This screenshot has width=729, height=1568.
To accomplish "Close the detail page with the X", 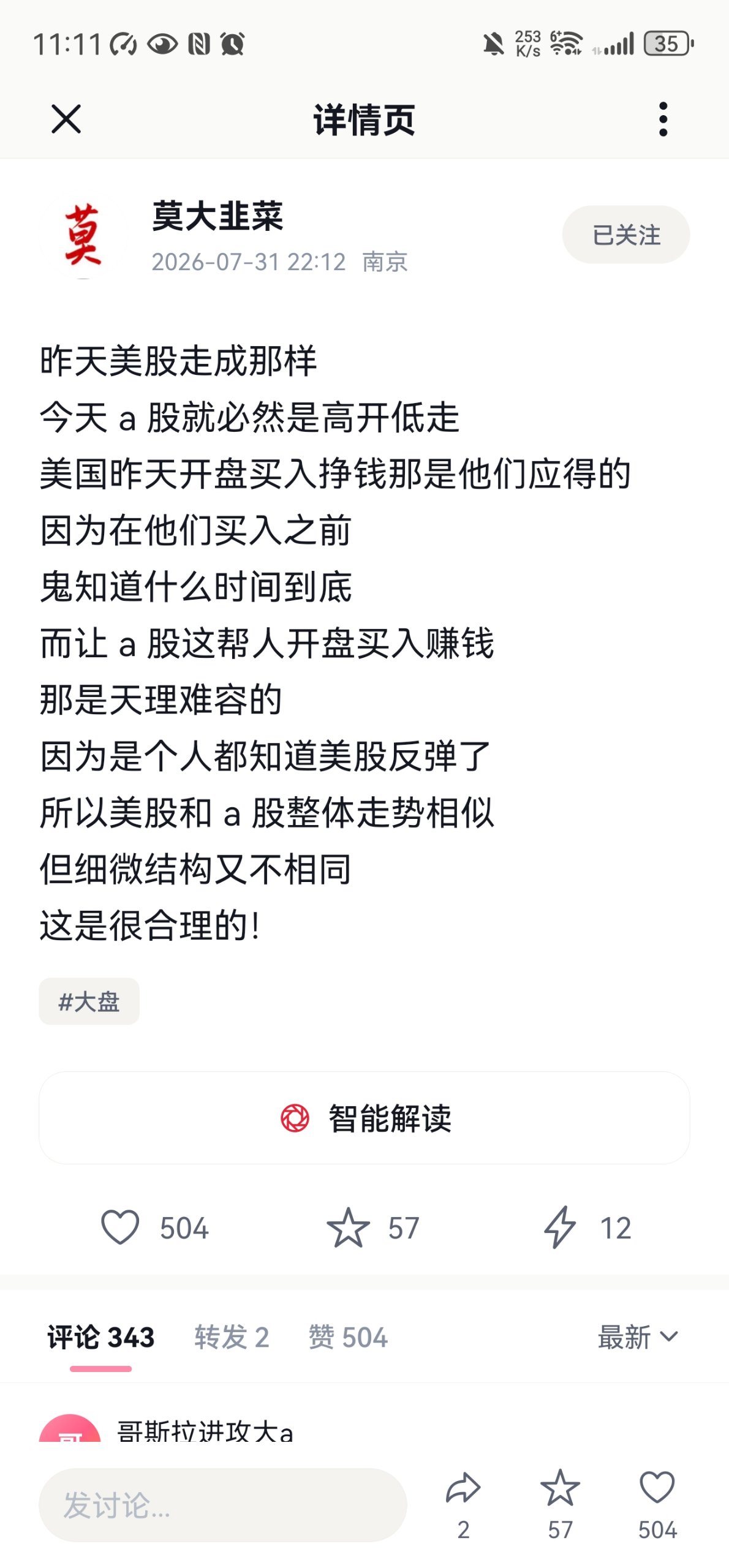I will pyautogui.click(x=66, y=119).
